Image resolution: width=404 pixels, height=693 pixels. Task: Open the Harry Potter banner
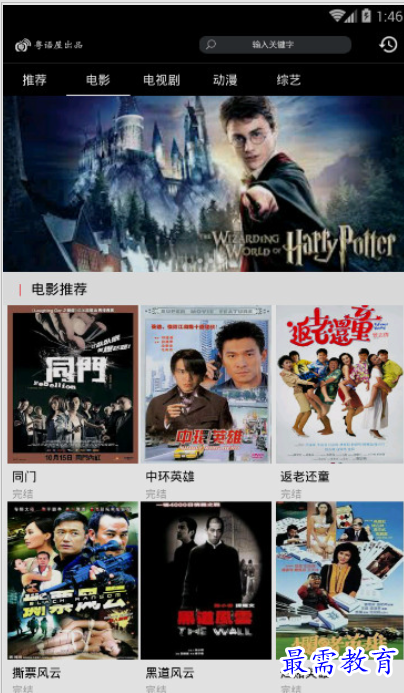click(203, 183)
